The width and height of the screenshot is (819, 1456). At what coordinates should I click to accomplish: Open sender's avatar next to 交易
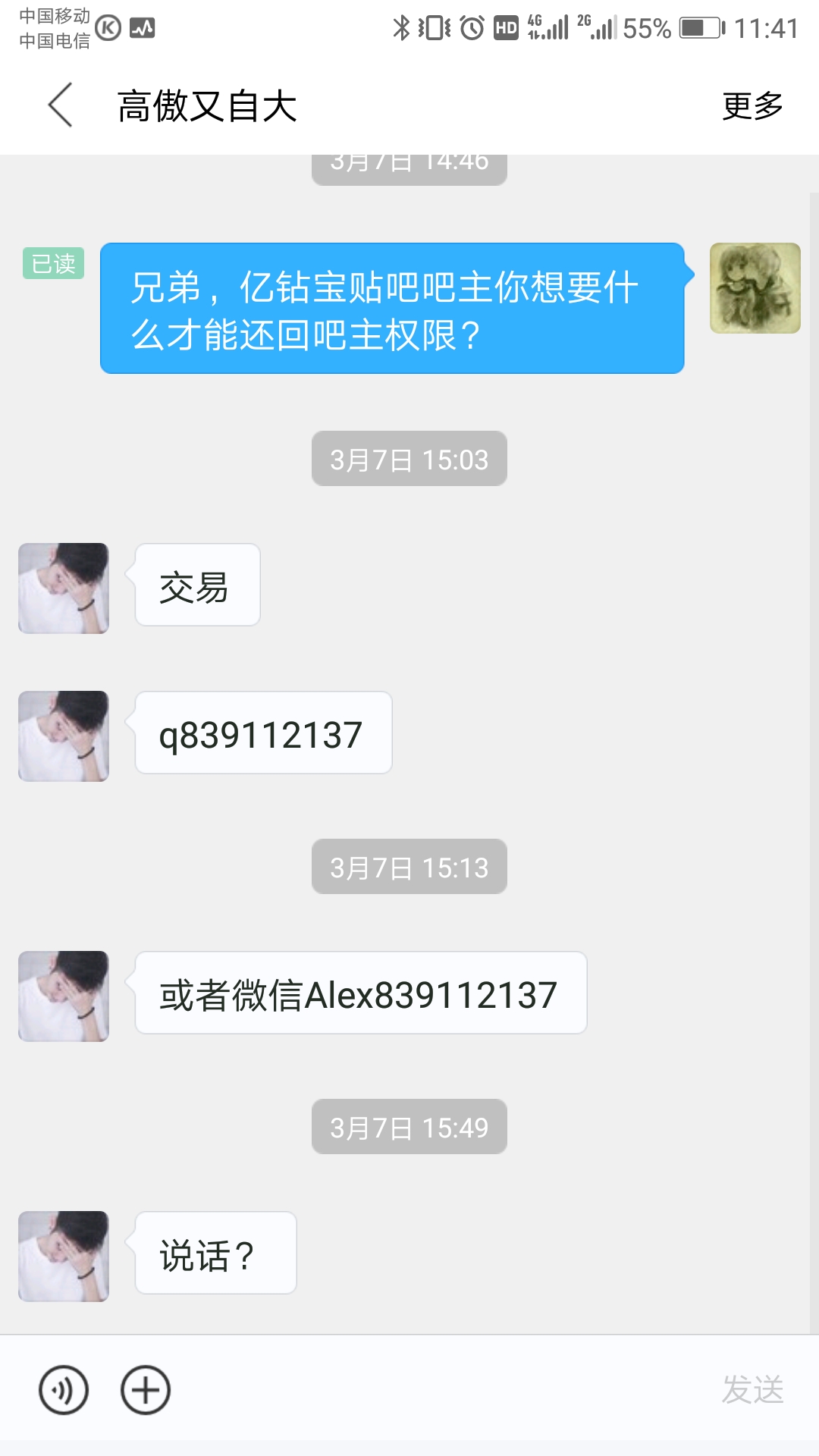(x=64, y=588)
